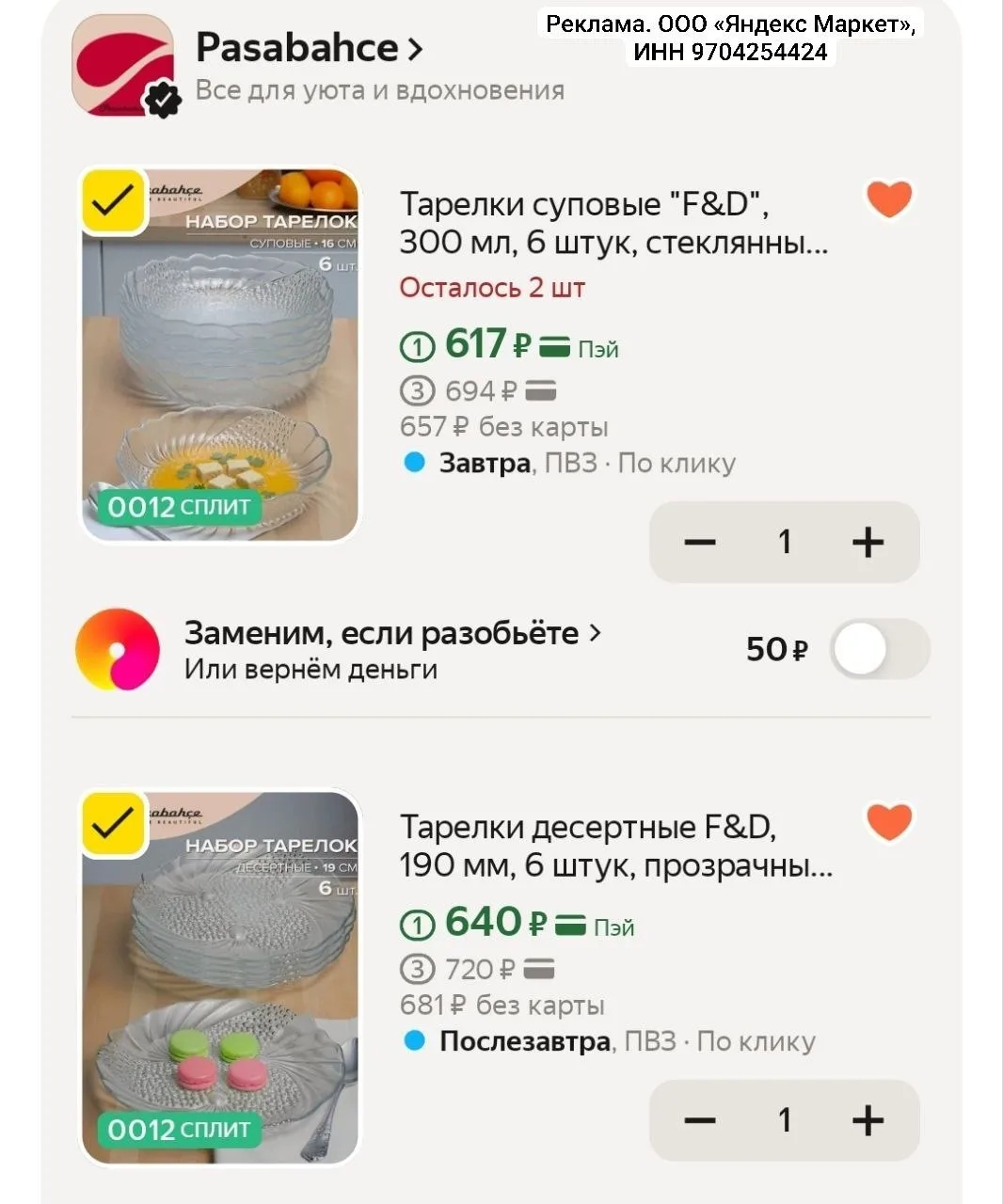1003x1204 pixels.
Task: Open the "Тарелки суповые F&D" product page
Action: pos(613,223)
